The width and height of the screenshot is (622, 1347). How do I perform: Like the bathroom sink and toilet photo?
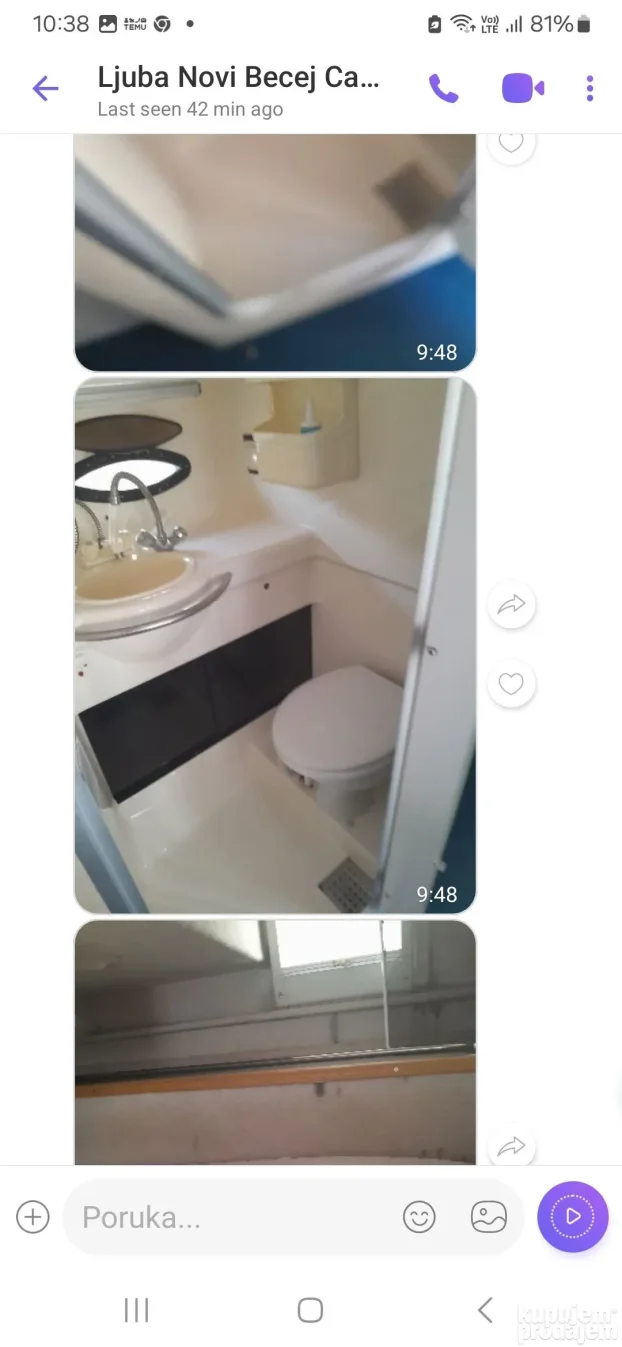511,684
